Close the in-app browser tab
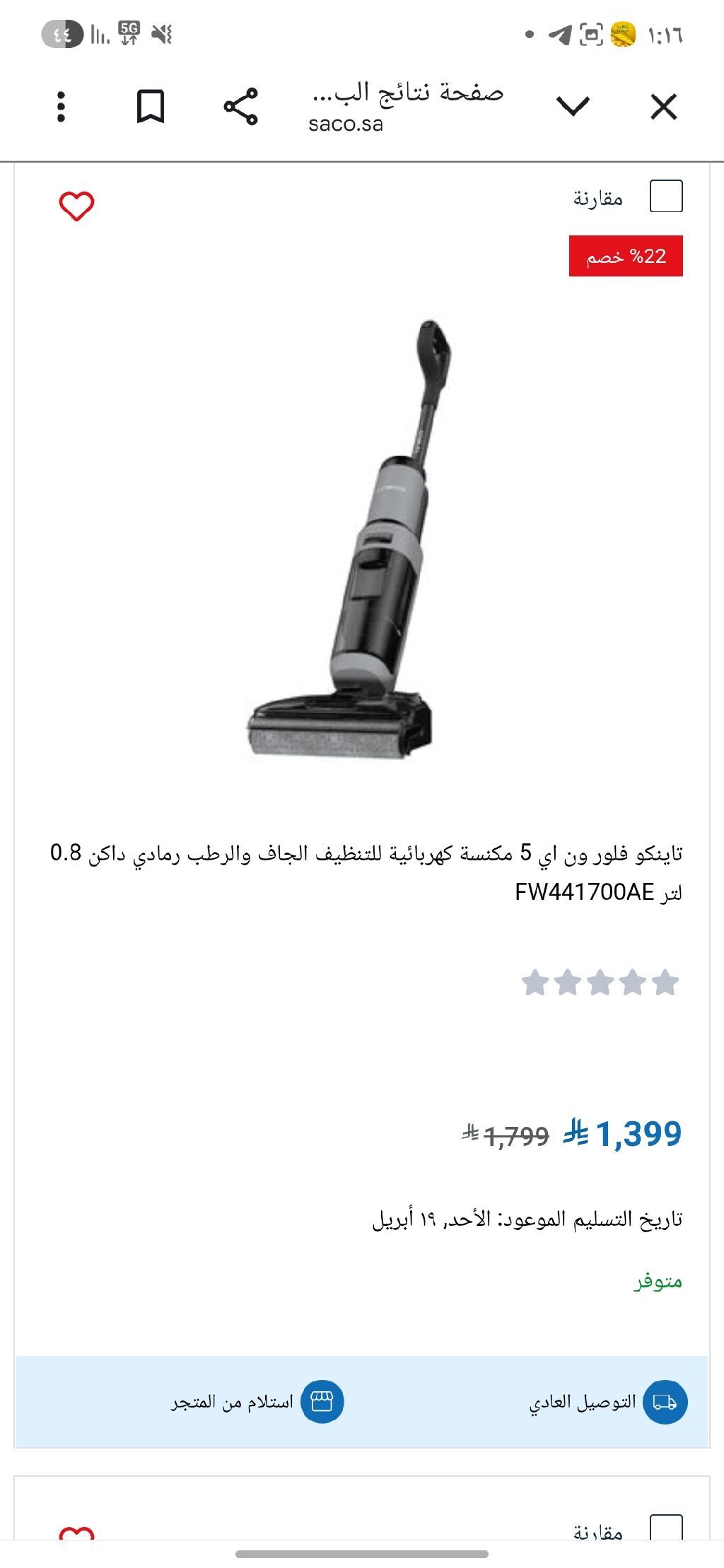724x1568 pixels. click(x=663, y=107)
